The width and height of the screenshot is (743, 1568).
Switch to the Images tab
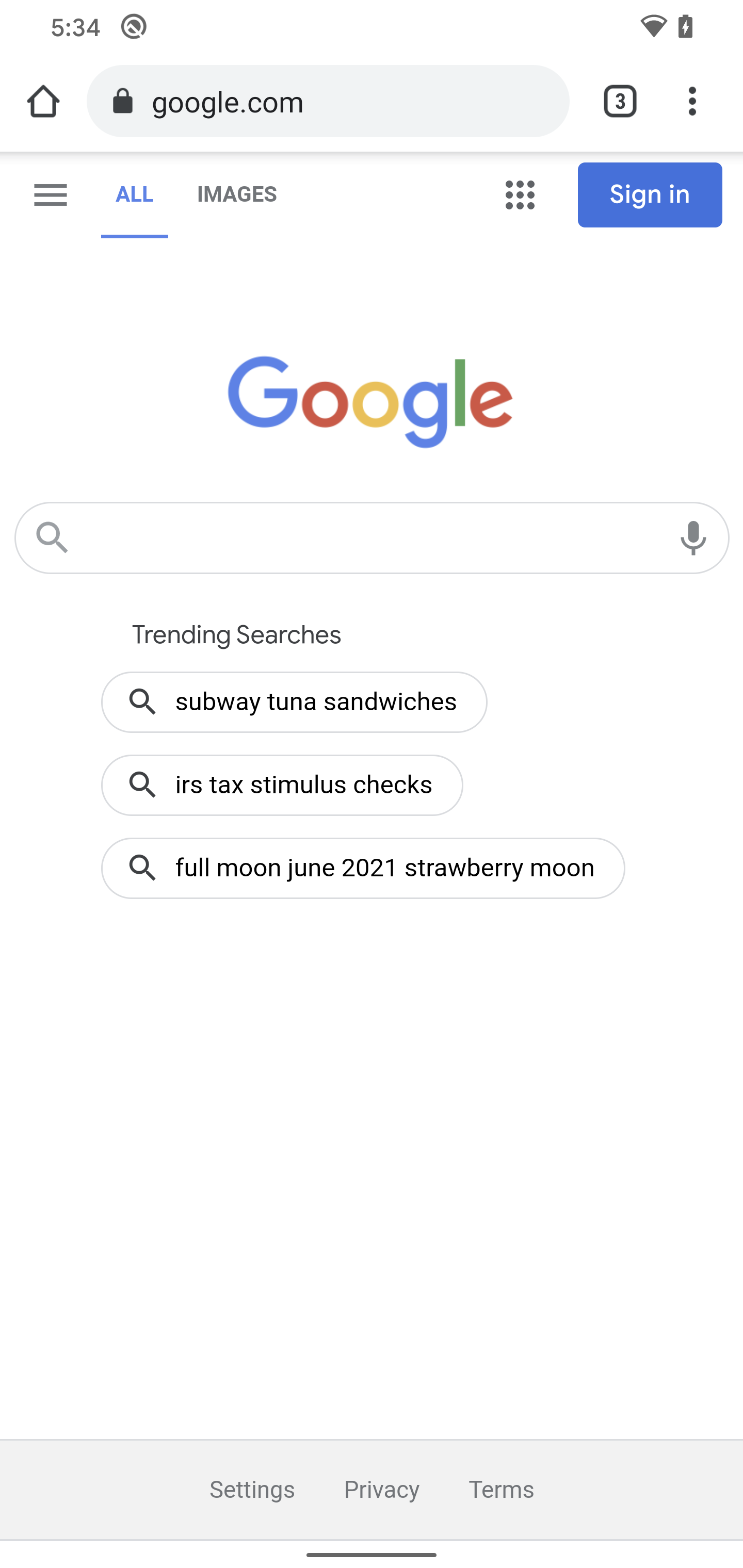[x=237, y=195]
